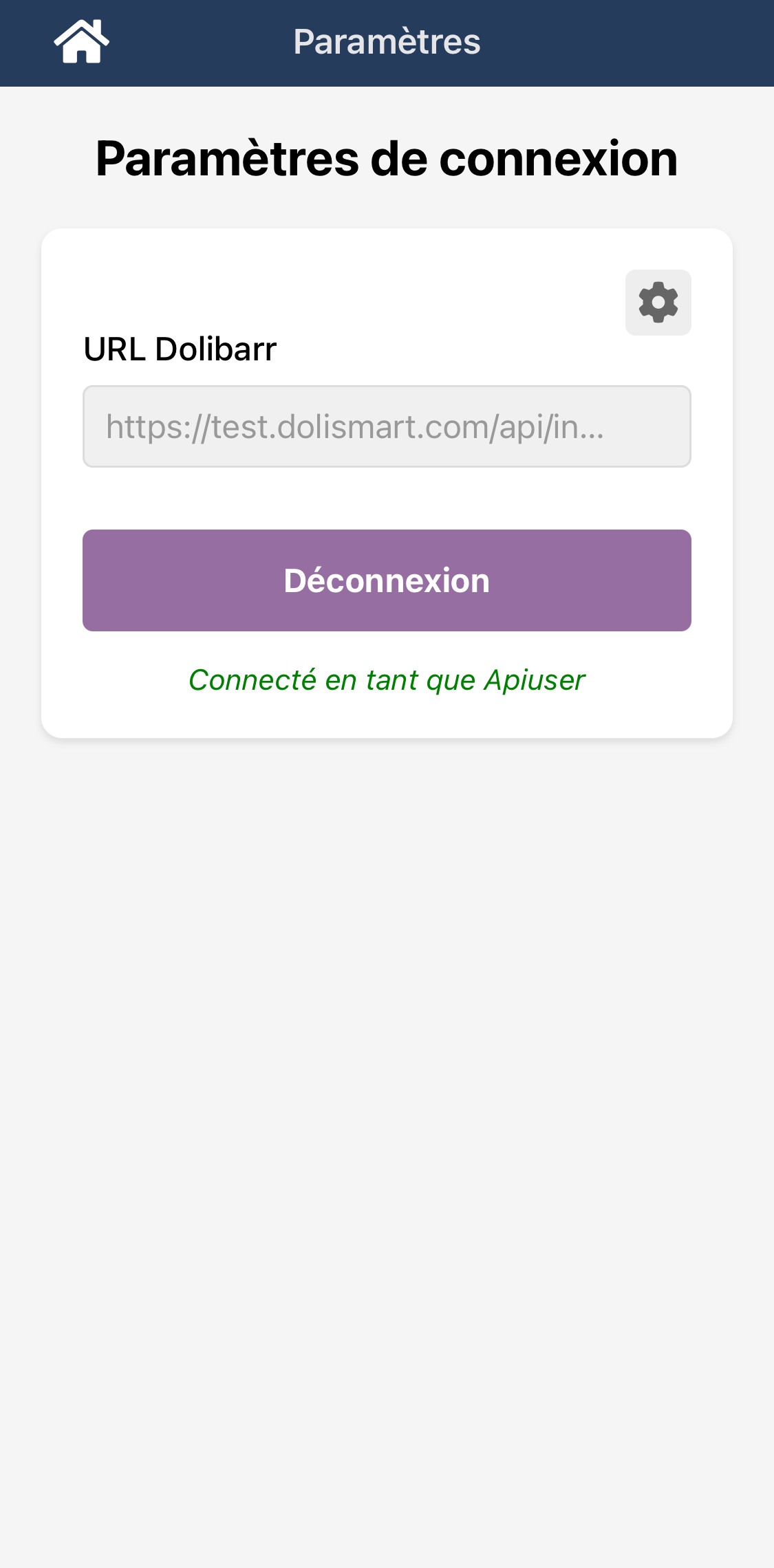Tap the URL Dolibarr field

coord(387,426)
